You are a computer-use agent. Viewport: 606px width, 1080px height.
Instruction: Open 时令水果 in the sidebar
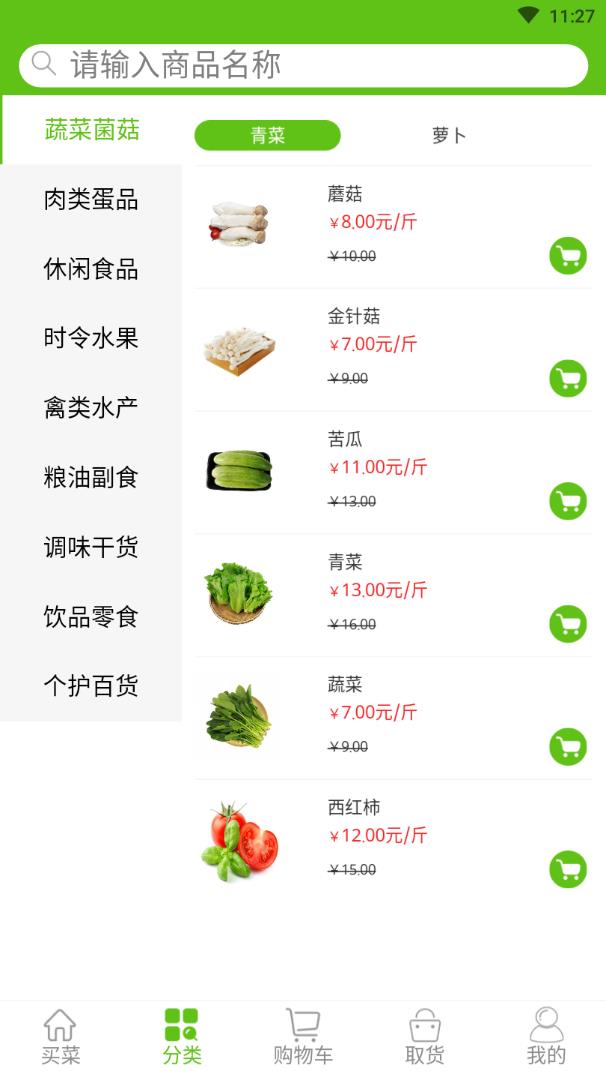coord(91,338)
